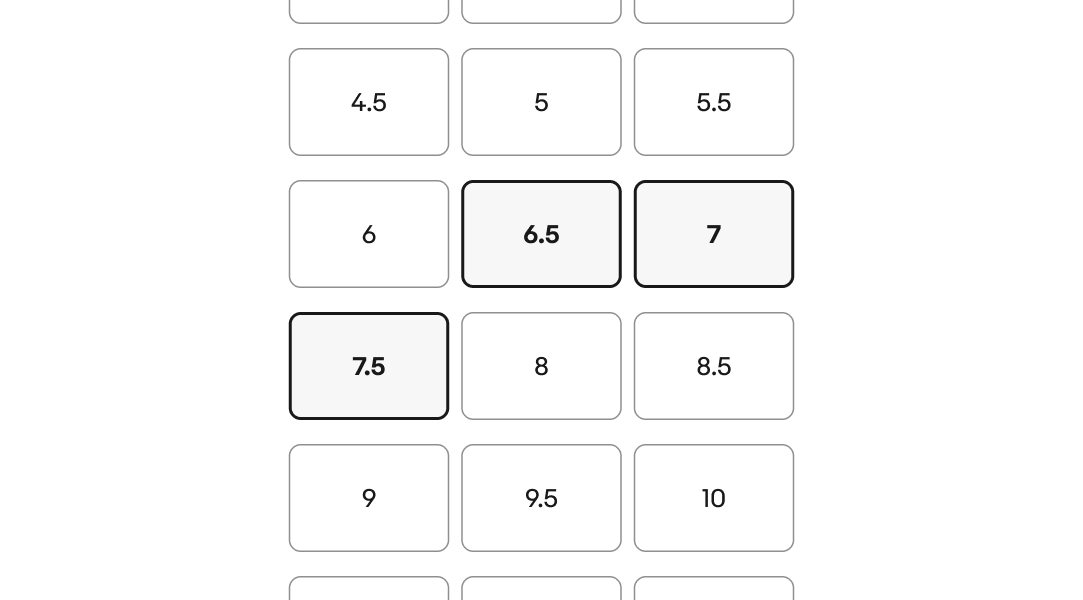The image size is (1083, 600).
Task: Choose size 5
Action: point(541,102)
